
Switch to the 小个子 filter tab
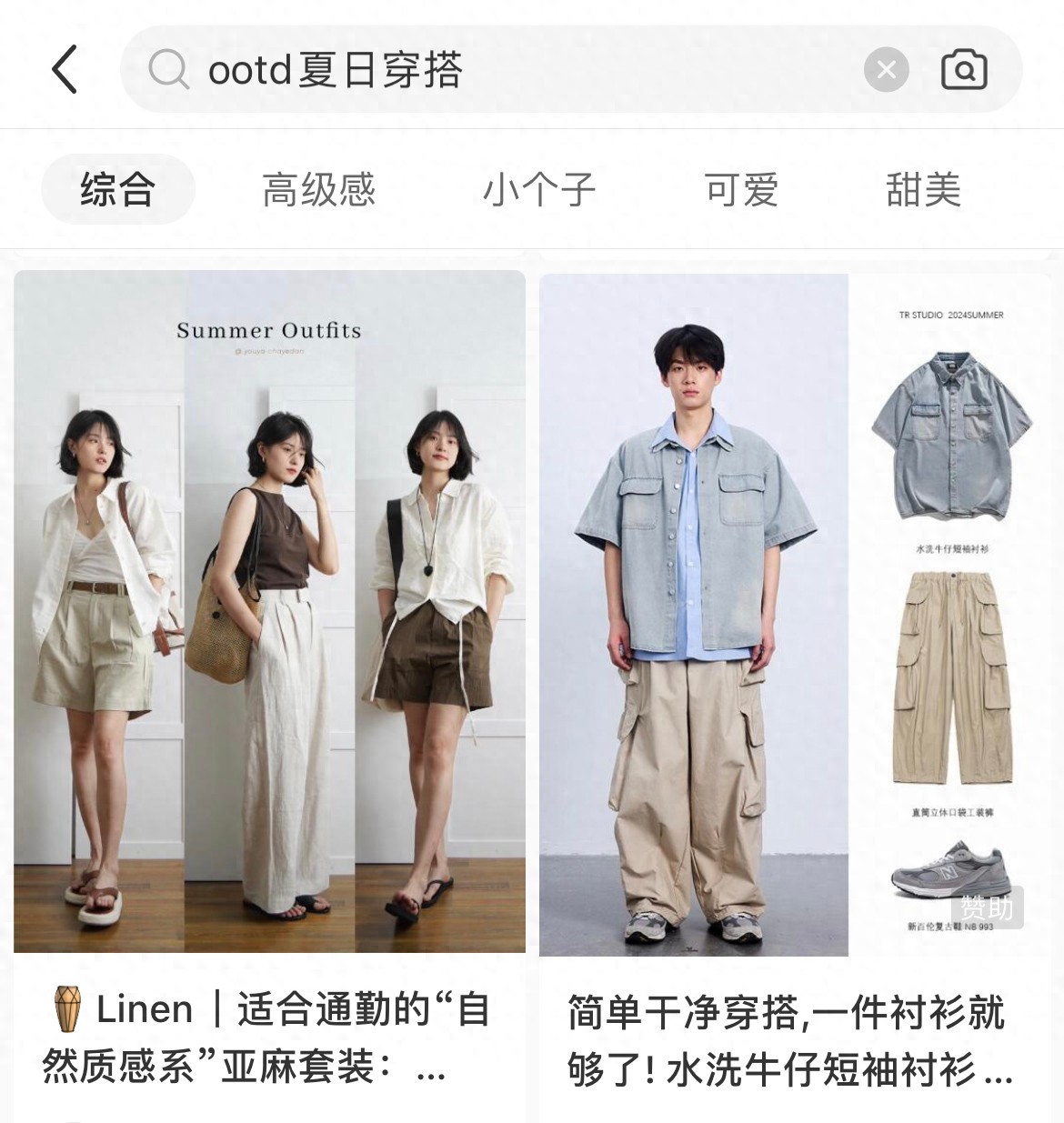pyautogui.click(x=538, y=190)
